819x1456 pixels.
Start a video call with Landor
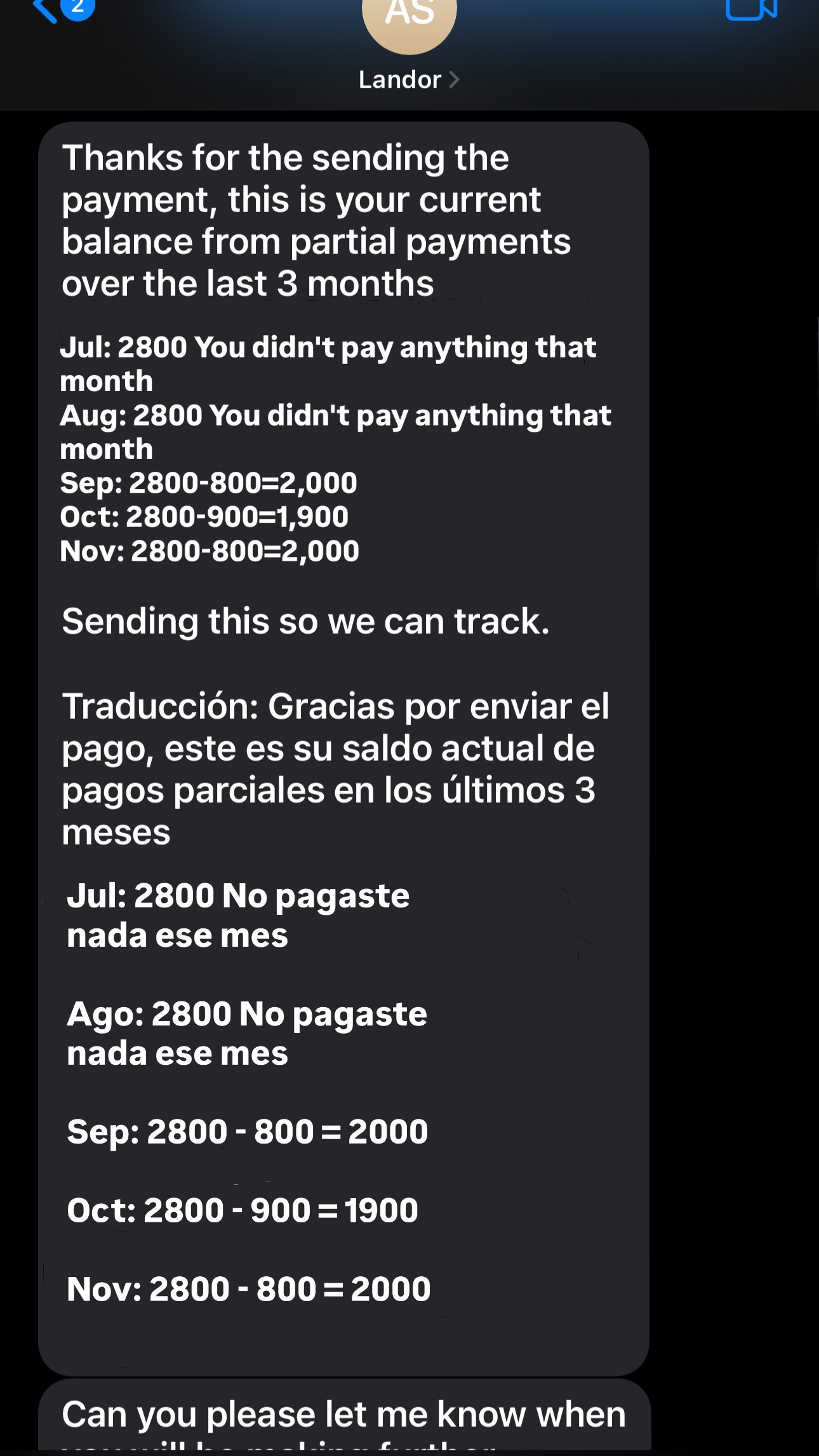751,10
